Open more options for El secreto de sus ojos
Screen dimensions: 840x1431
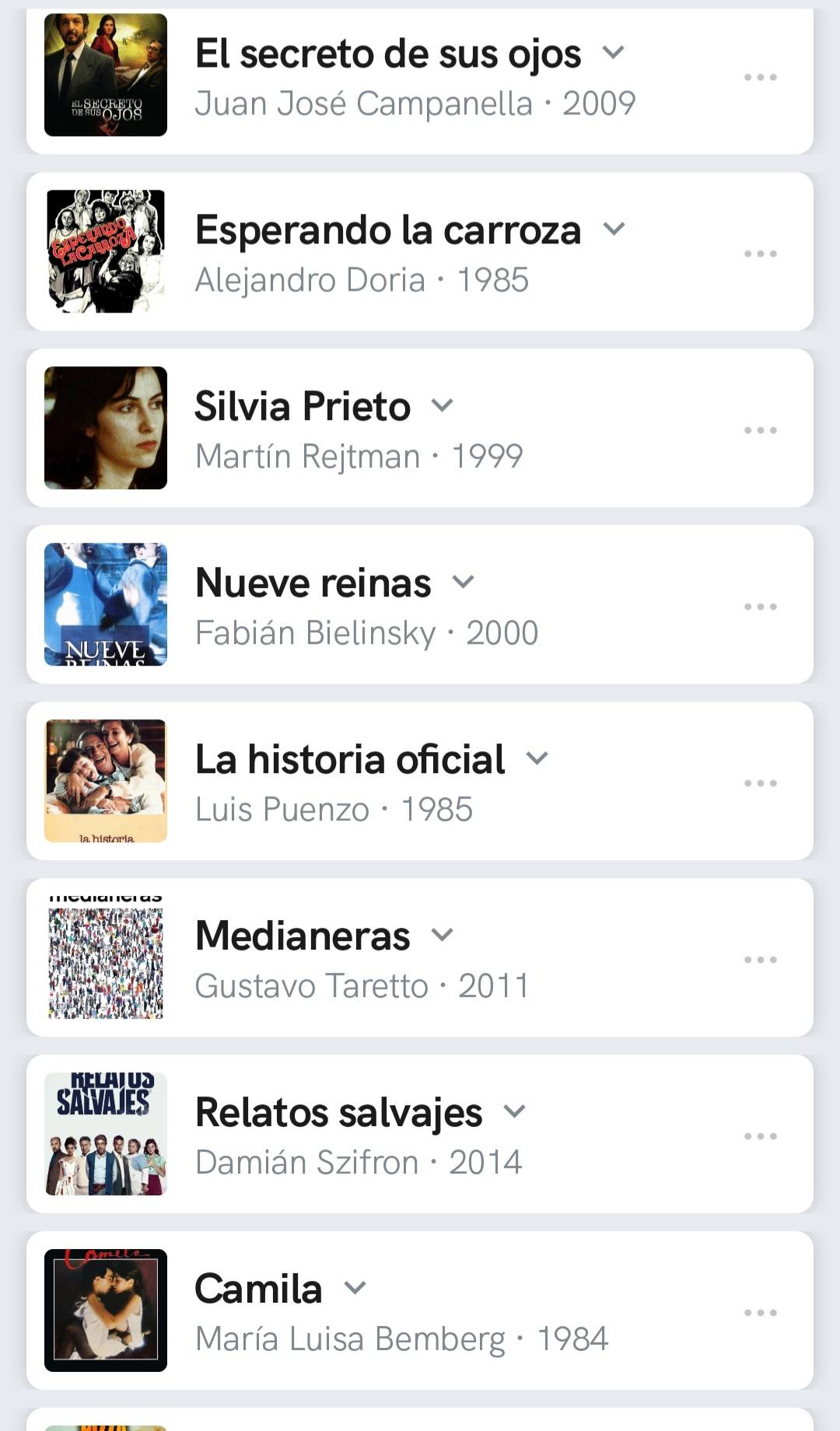click(x=760, y=77)
